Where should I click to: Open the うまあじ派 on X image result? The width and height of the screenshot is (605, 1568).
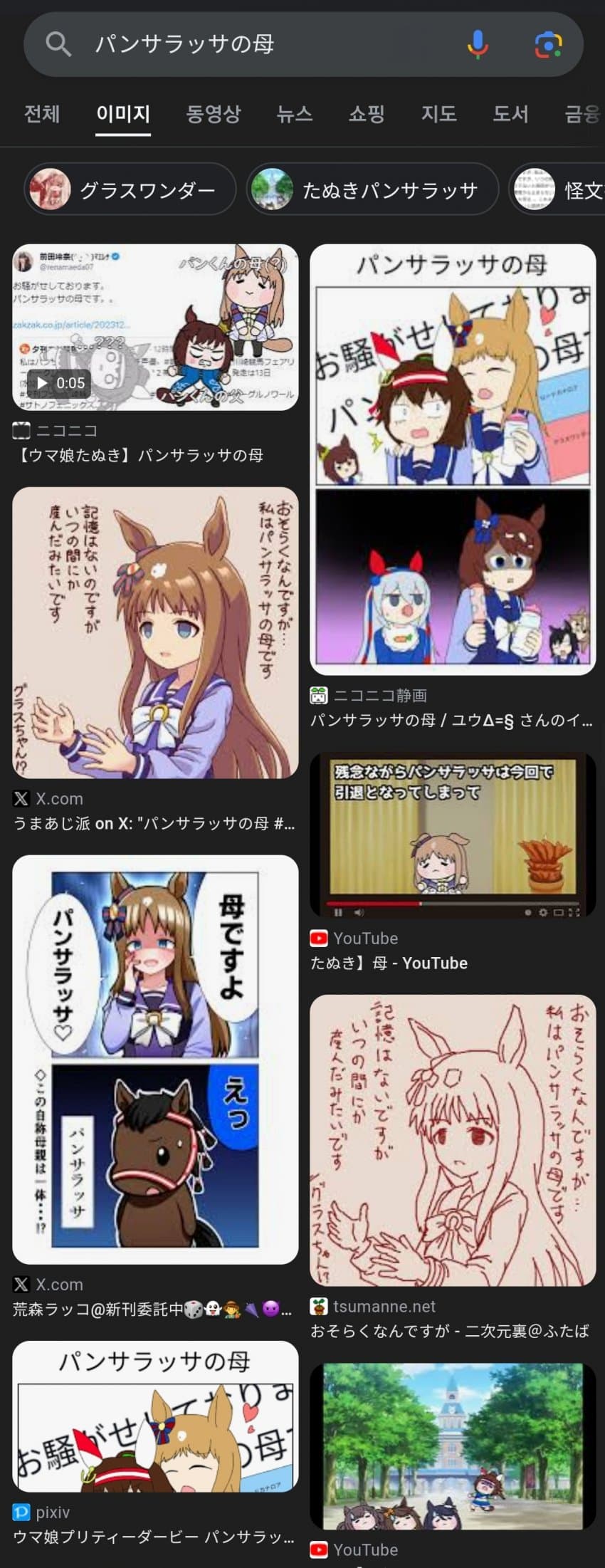(155, 633)
